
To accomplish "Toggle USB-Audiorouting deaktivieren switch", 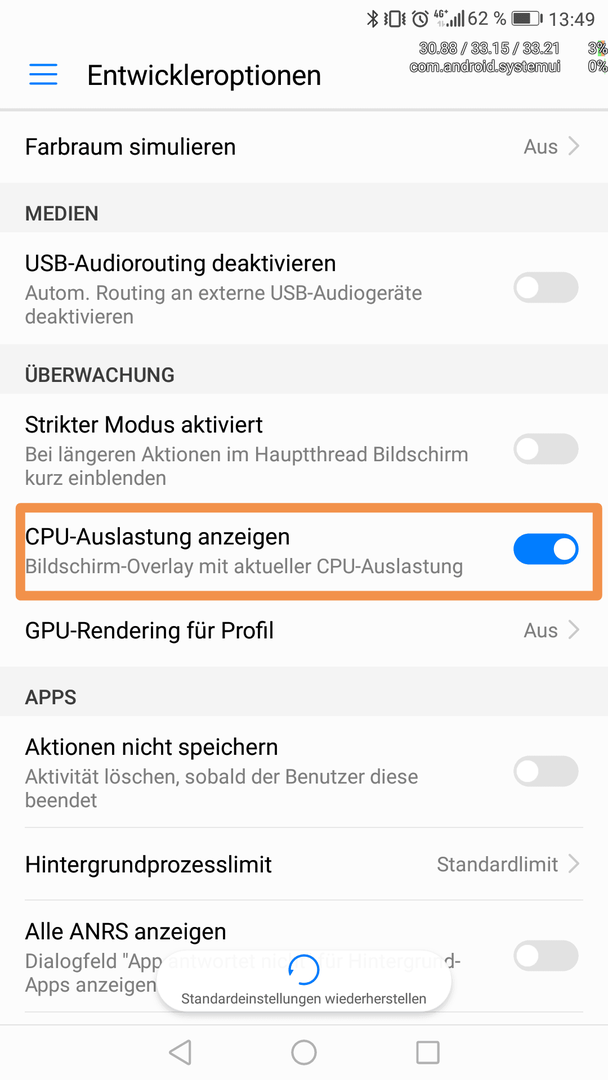I will click(545, 288).
